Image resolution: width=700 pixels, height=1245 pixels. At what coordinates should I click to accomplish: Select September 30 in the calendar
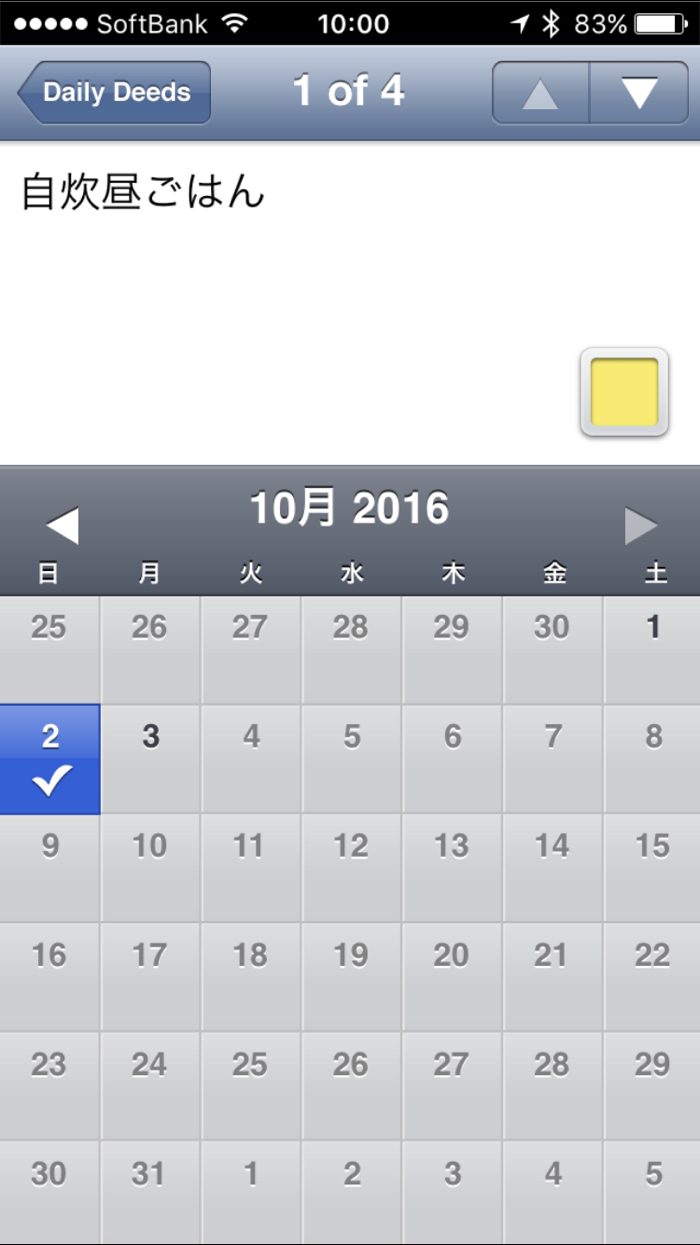pos(552,650)
